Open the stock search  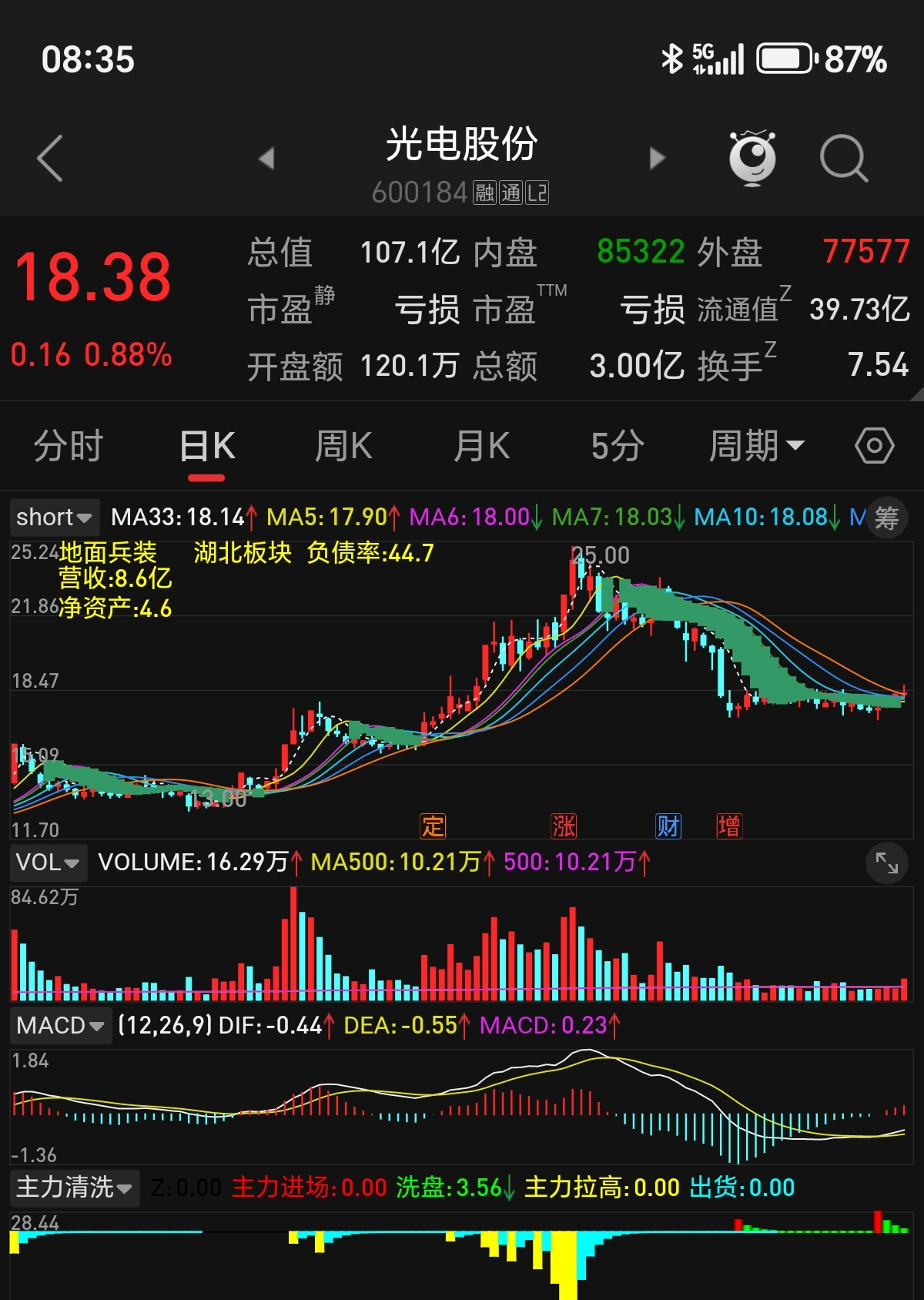click(x=843, y=159)
